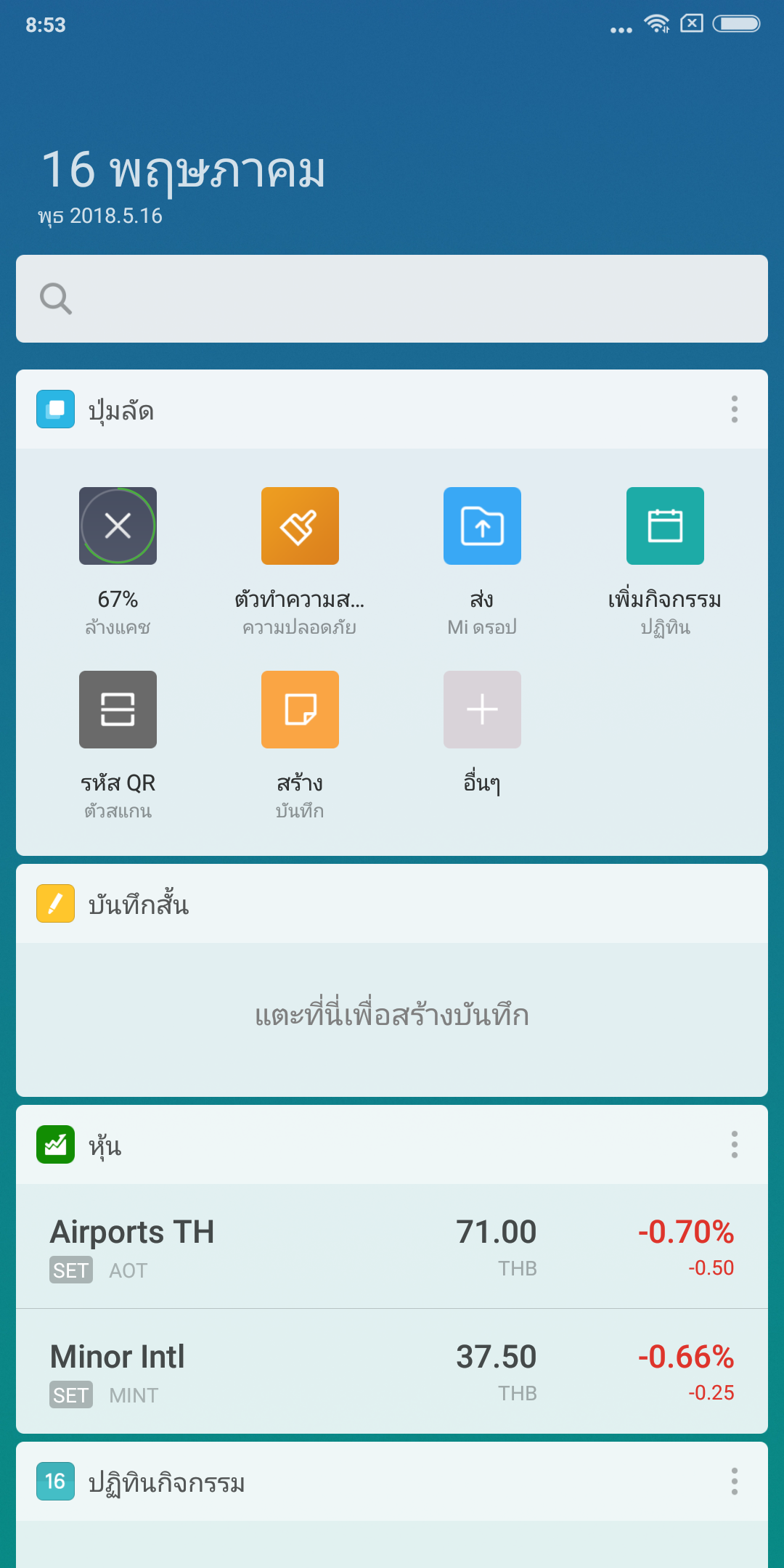Open Minor Intl stock details

pos(392,1372)
